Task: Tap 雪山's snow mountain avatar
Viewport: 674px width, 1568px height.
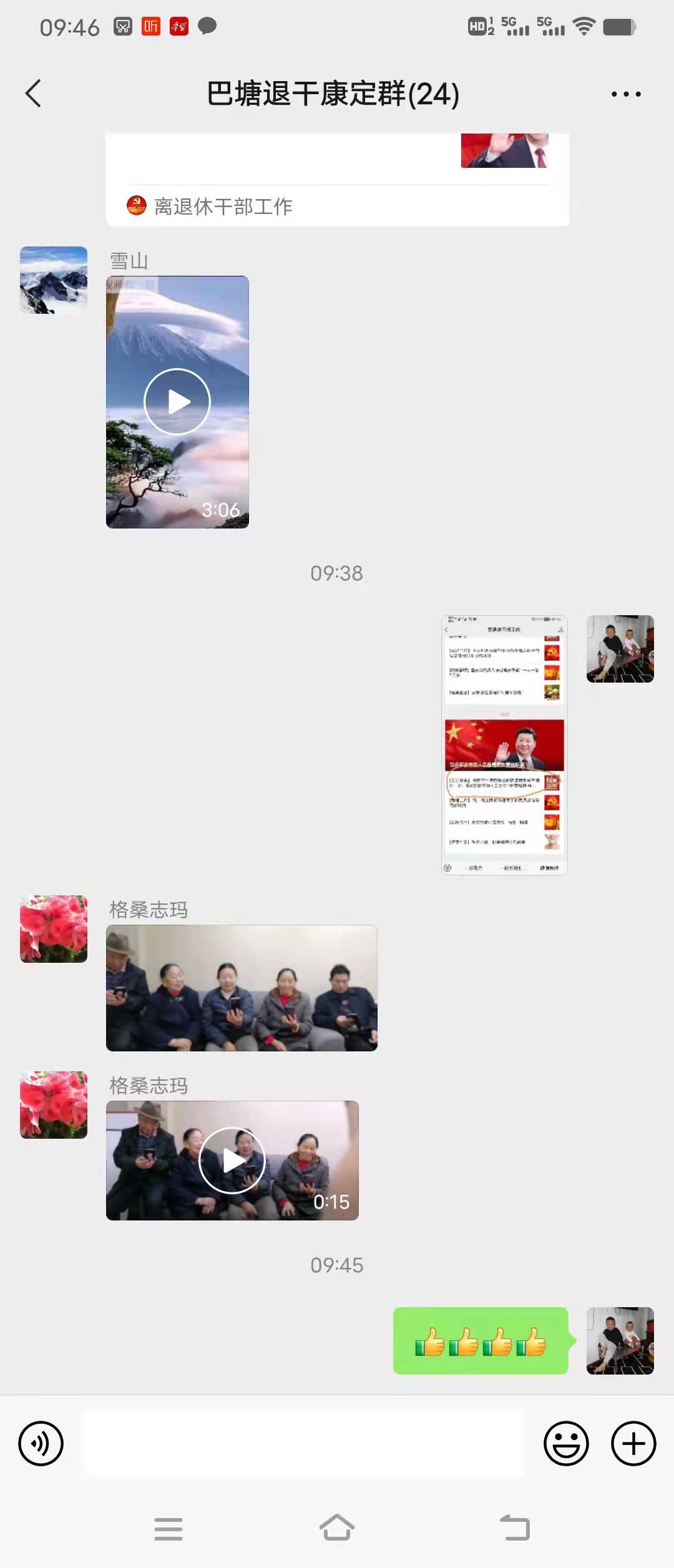Action: point(54,280)
